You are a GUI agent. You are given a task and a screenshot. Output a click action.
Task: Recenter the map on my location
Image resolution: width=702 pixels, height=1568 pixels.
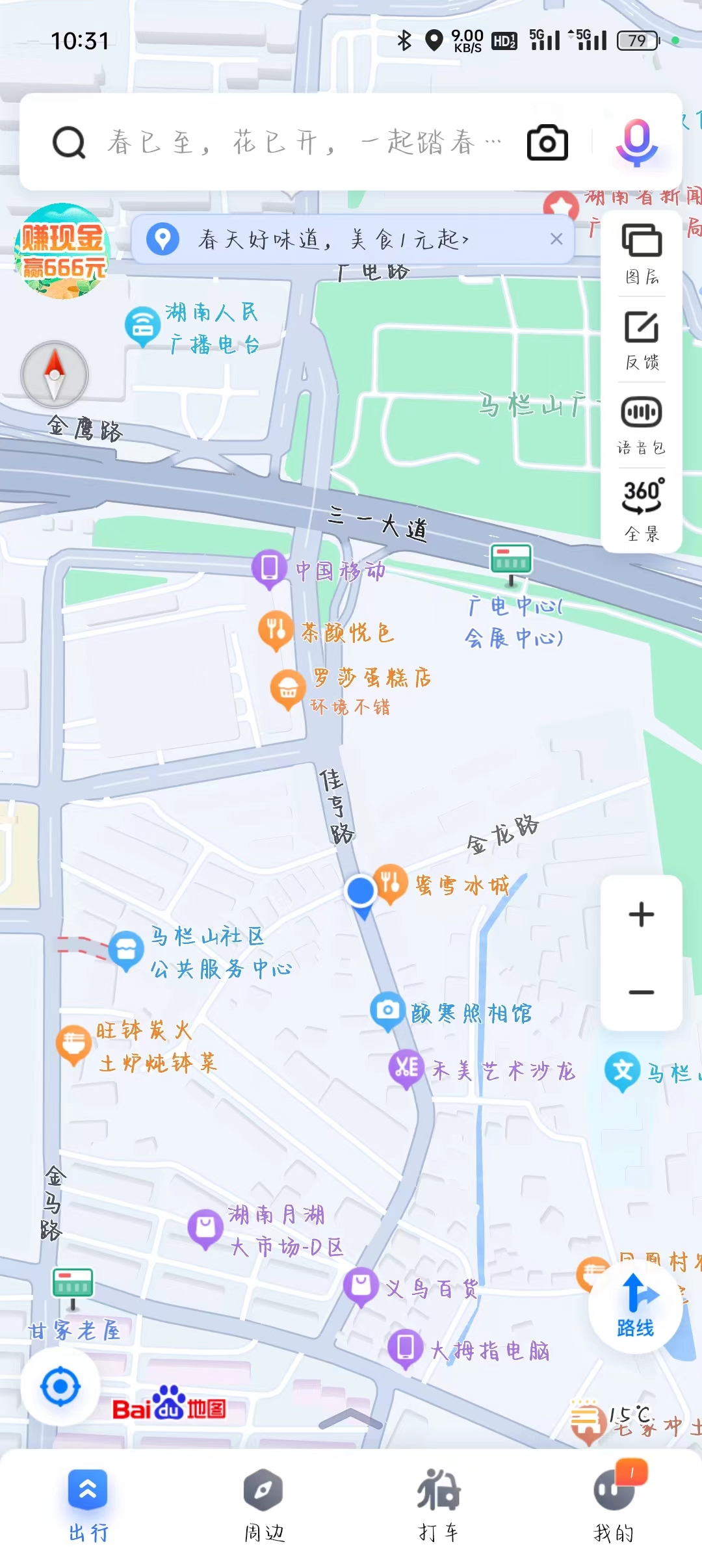click(x=60, y=1387)
